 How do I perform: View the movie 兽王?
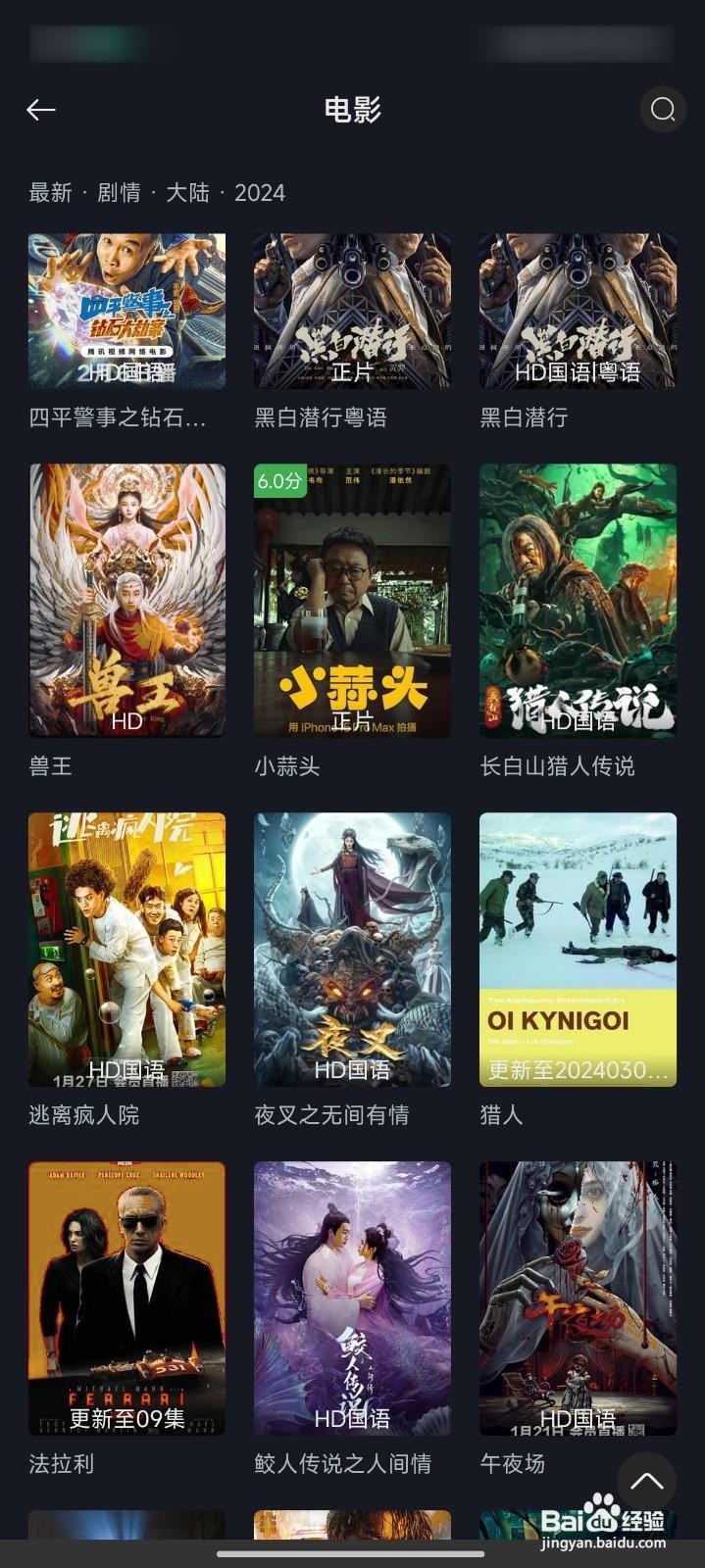(126, 600)
